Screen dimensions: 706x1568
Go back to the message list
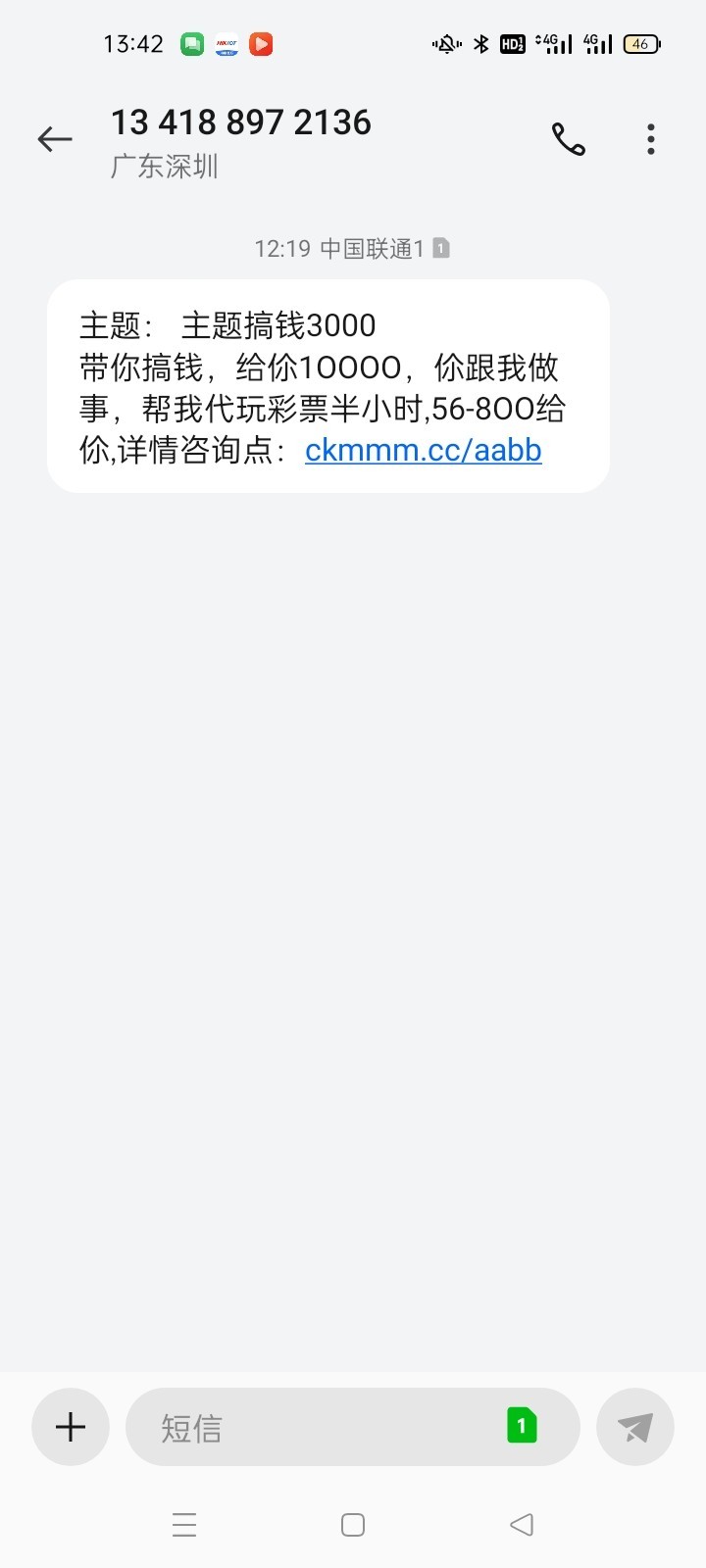click(55, 140)
